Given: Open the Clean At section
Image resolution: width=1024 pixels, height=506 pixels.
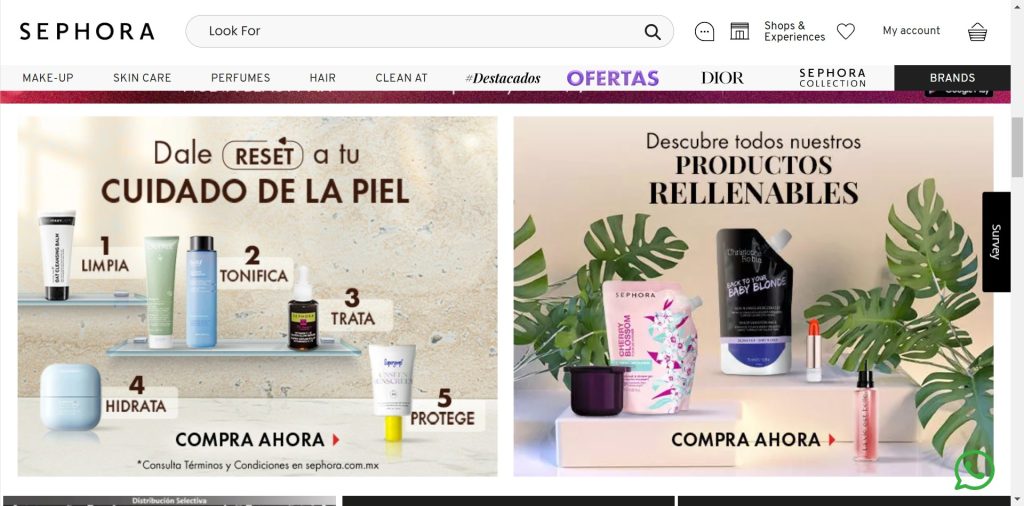Looking at the screenshot, I should click(401, 78).
